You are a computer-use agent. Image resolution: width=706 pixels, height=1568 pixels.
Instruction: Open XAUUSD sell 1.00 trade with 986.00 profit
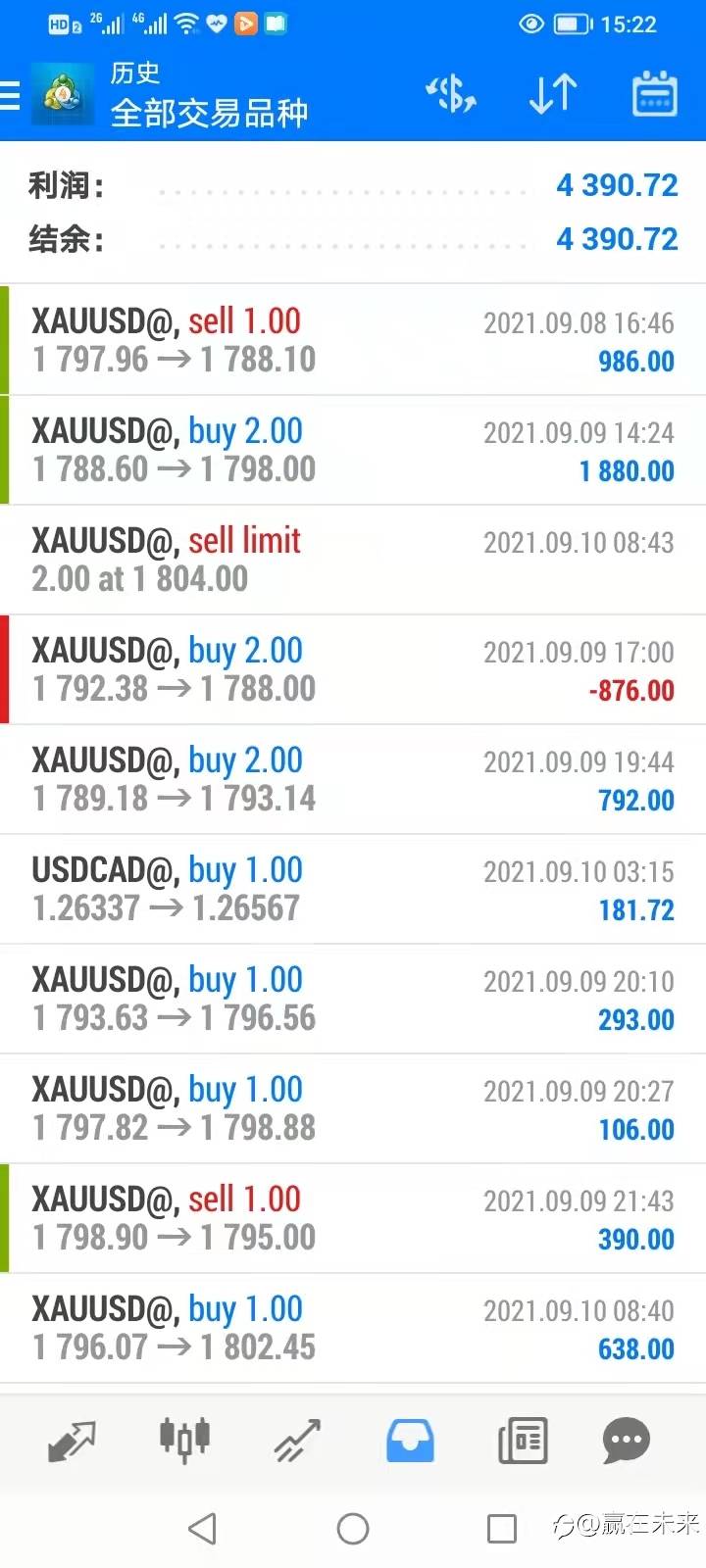(353, 340)
